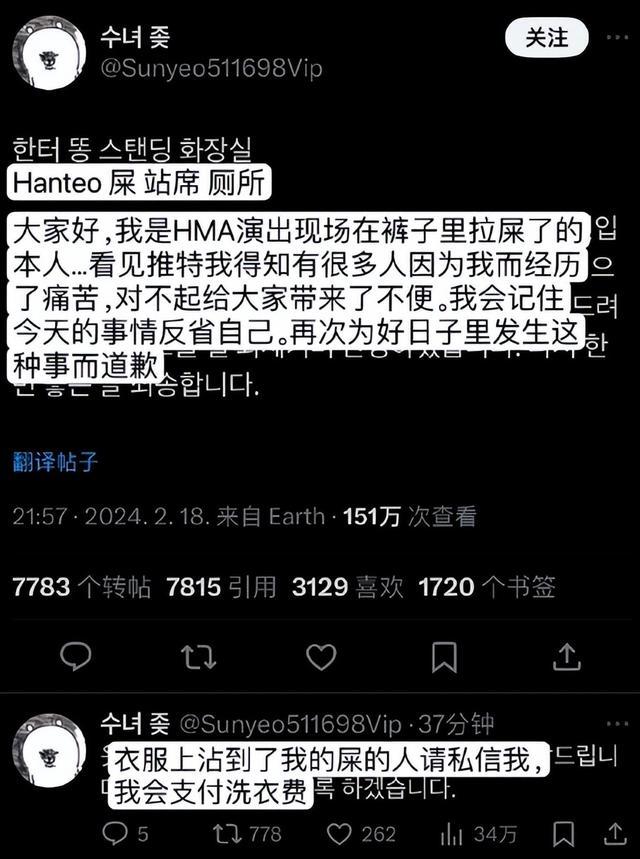Tap the 关注 follow button
Screen dimensions: 640x859
click(549, 39)
